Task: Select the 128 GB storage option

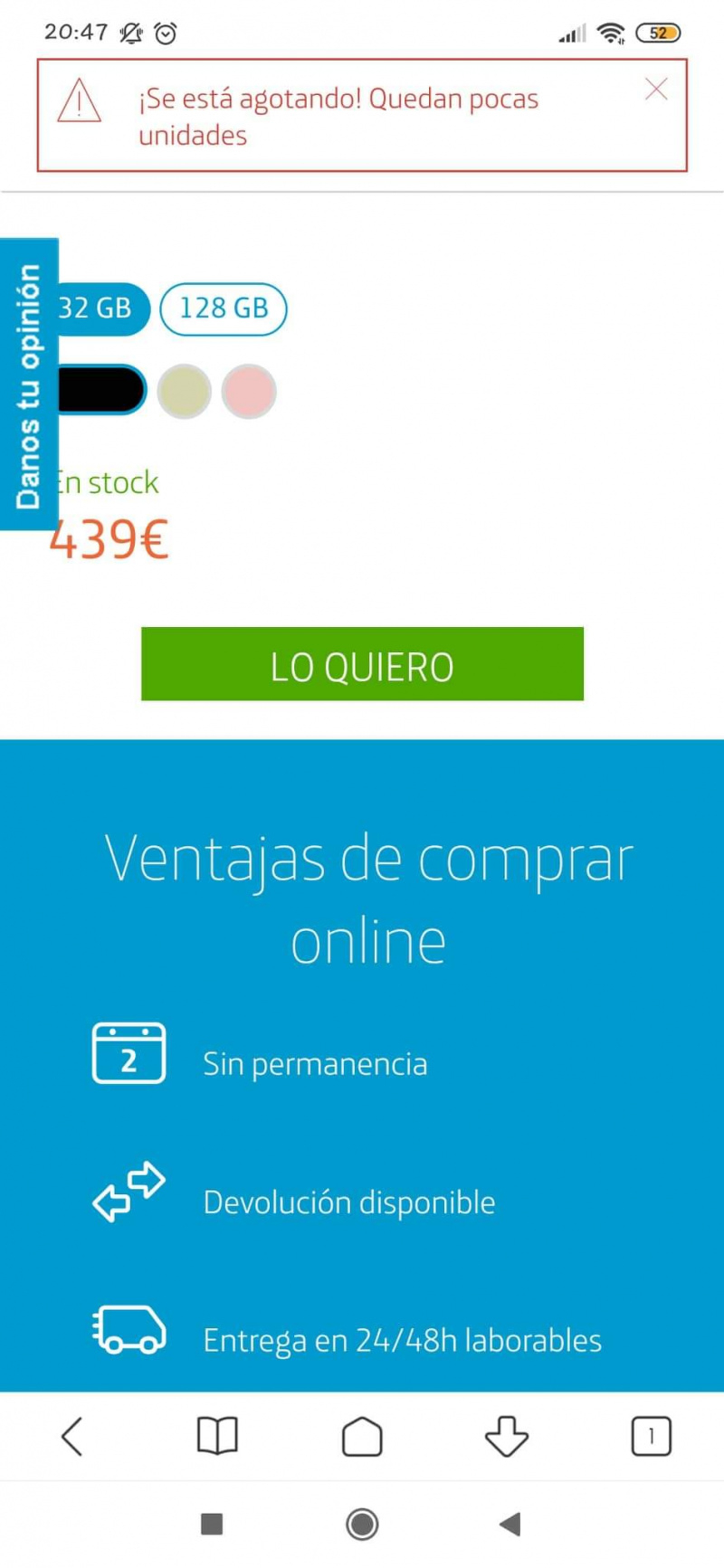Action: 224,309
